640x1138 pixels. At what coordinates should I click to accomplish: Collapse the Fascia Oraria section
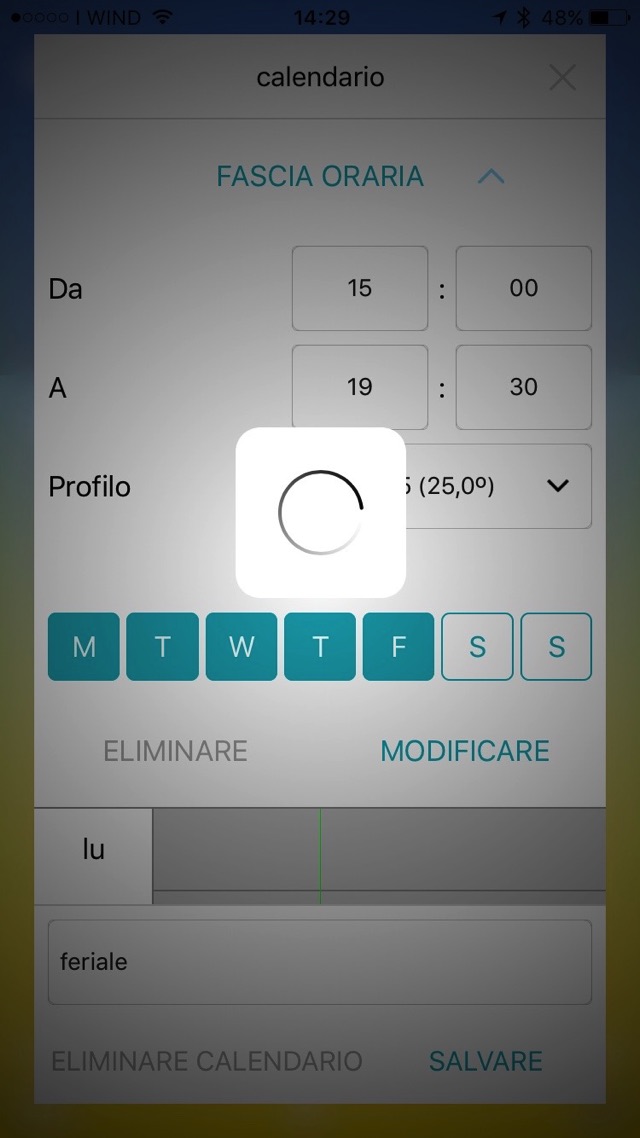(x=490, y=177)
